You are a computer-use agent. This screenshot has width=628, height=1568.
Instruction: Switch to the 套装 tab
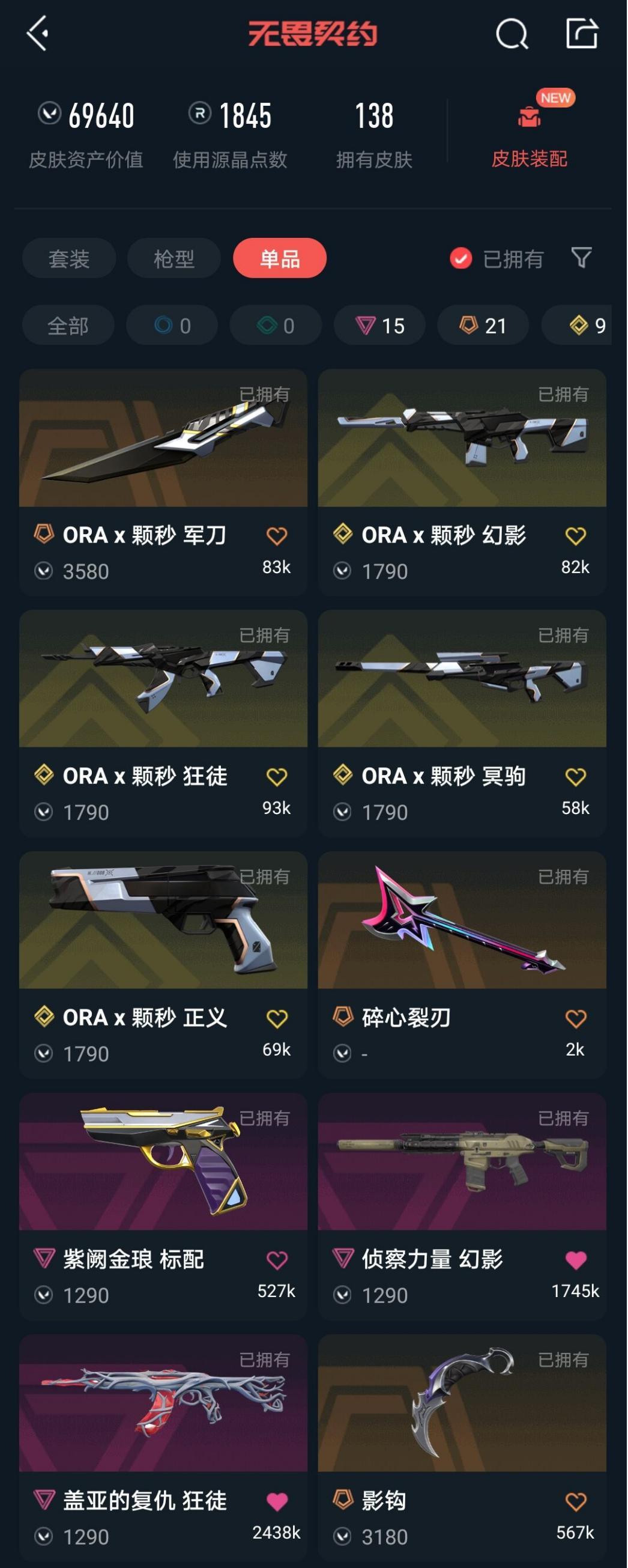69,259
